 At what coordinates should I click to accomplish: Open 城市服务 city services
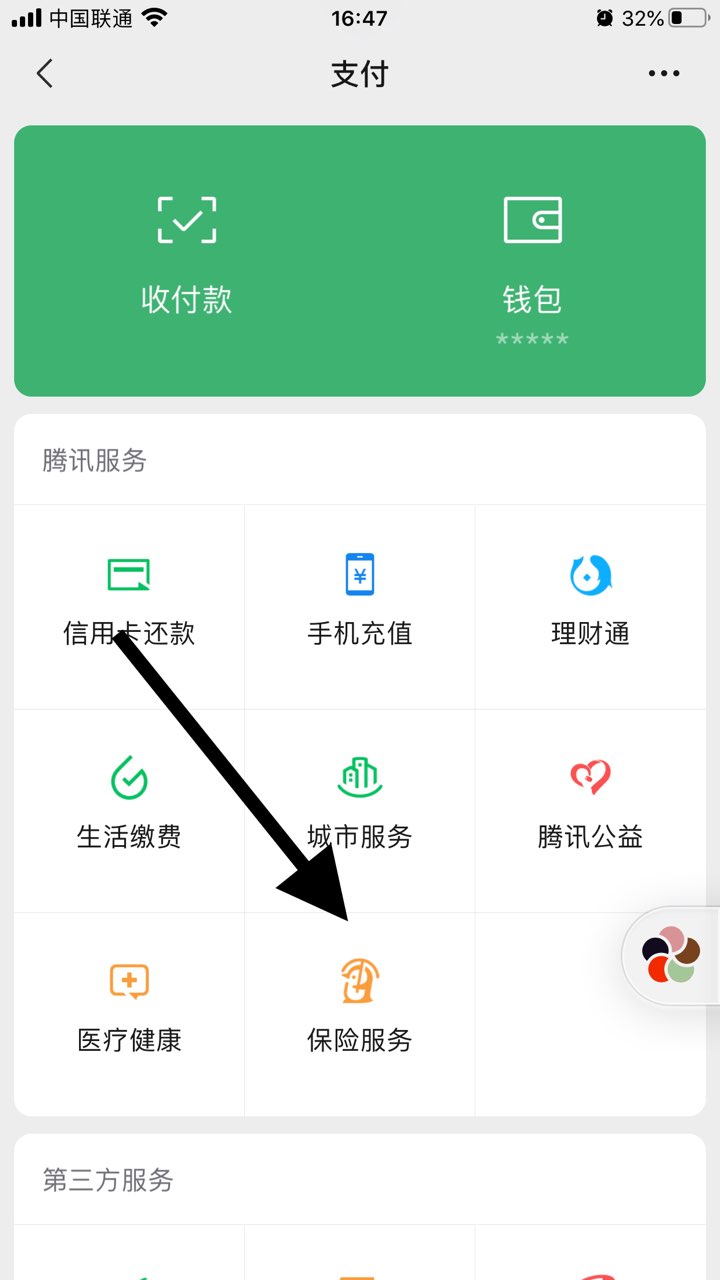tap(360, 811)
